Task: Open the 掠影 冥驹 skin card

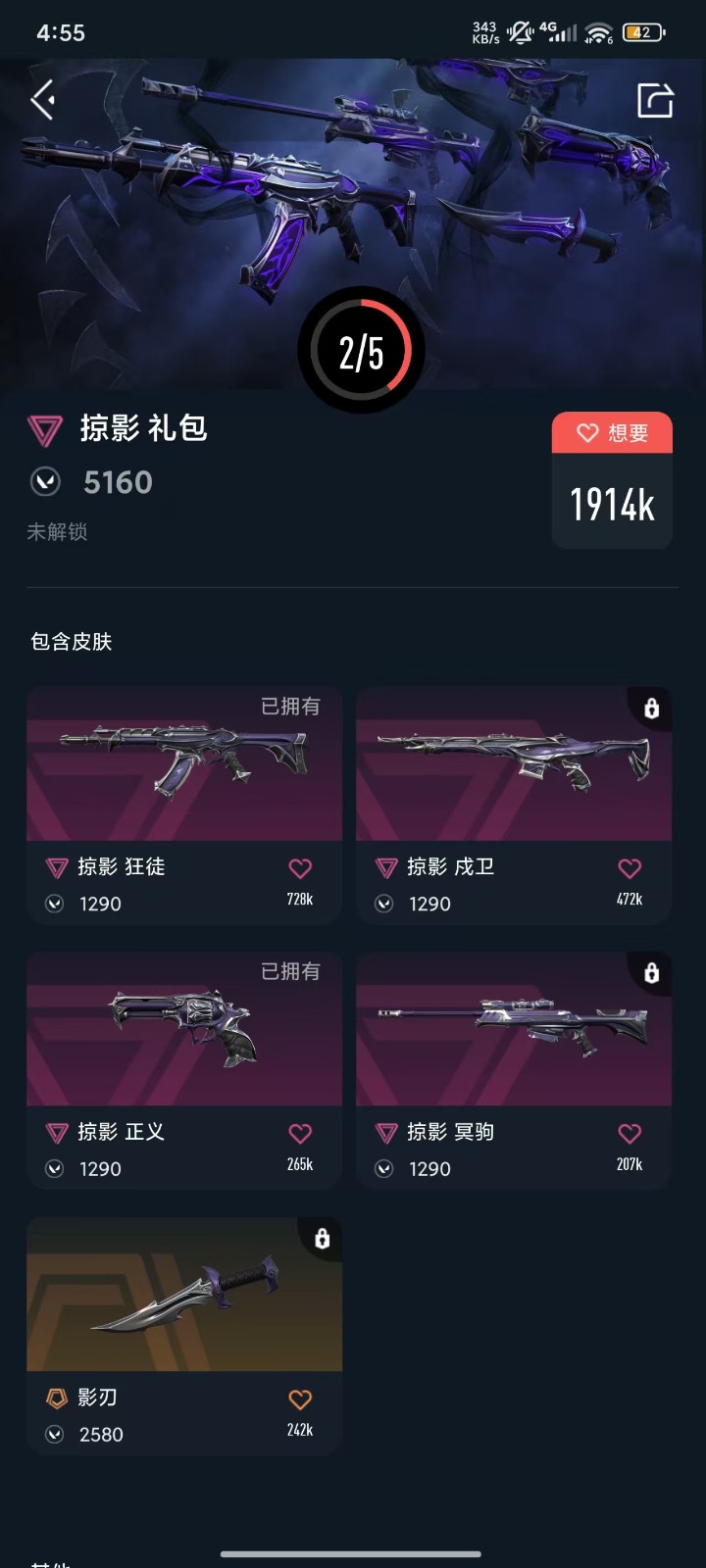Action: point(514,1030)
